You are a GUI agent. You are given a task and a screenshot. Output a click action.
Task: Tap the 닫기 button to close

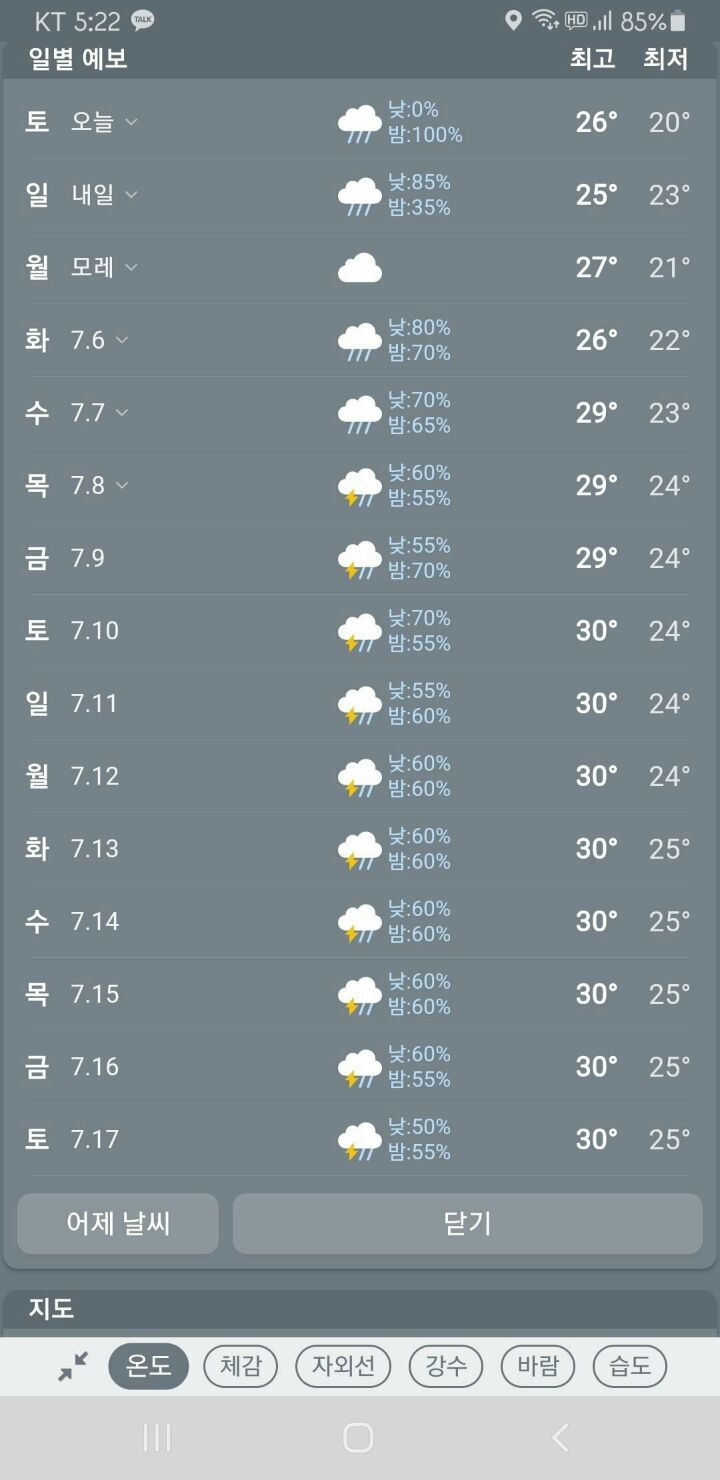point(467,1223)
